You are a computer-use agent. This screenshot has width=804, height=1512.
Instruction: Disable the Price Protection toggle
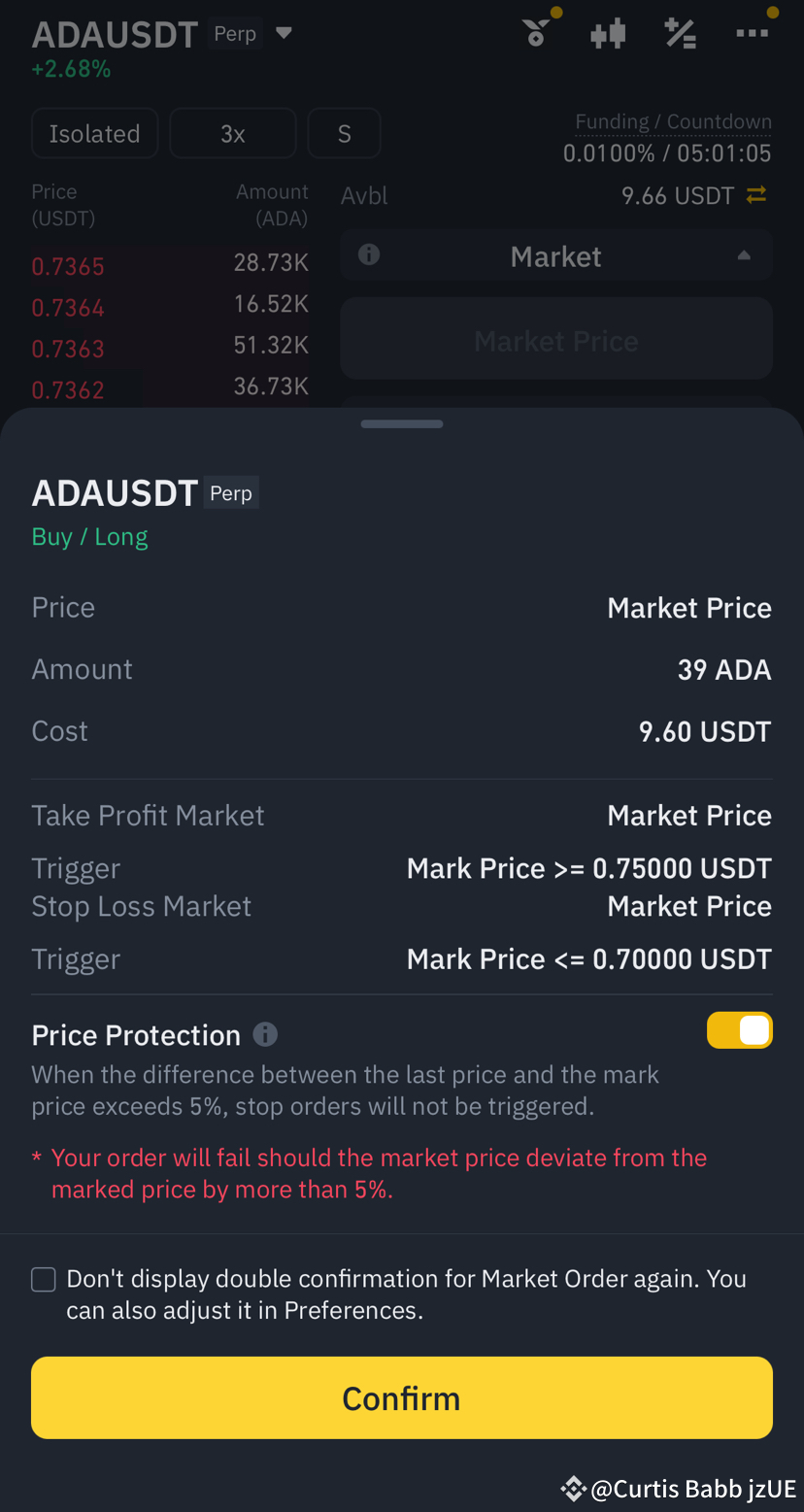[x=739, y=1030]
